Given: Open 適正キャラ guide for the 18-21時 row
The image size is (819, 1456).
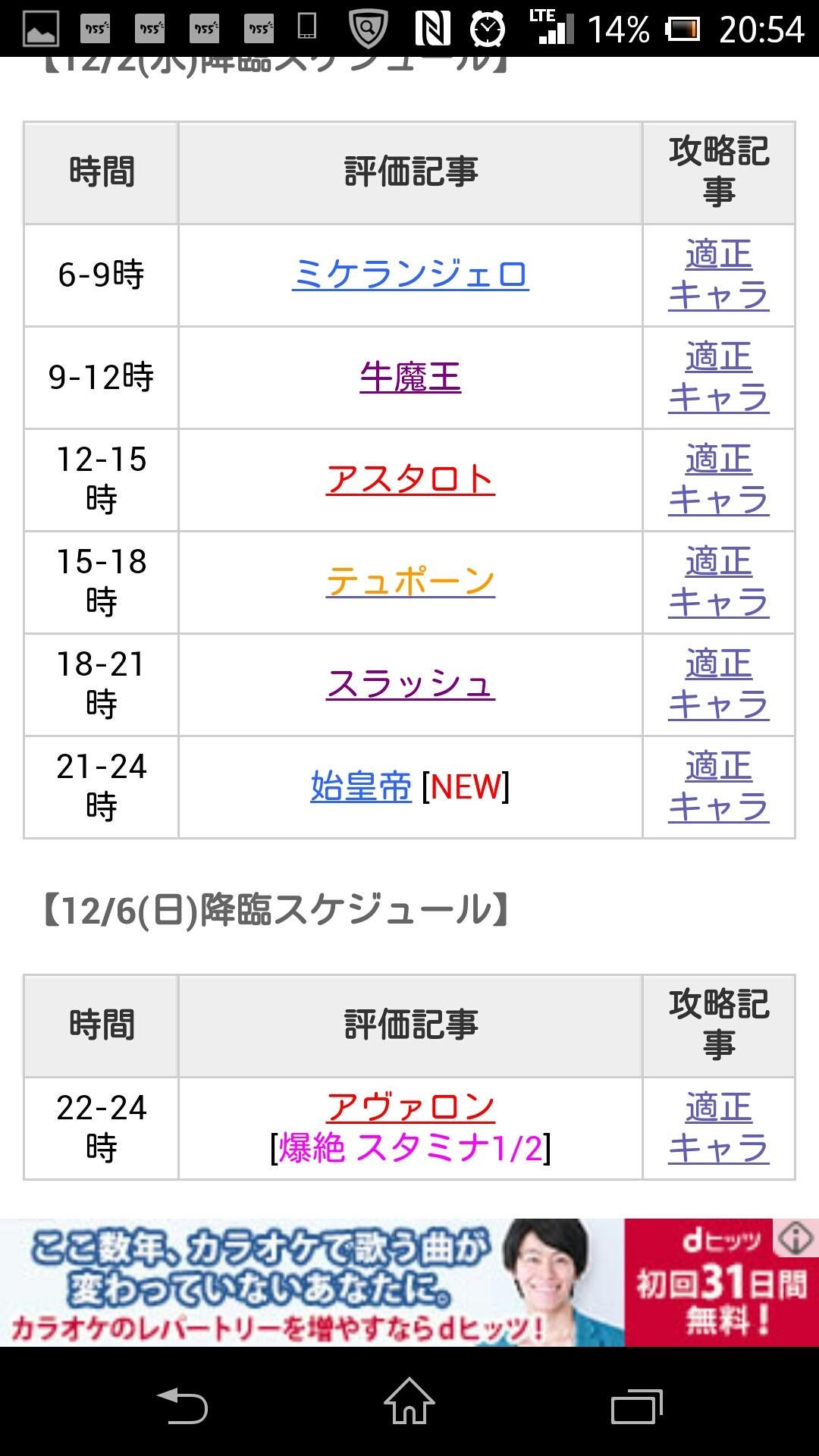Looking at the screenshot, I should click(x=718, y=684).
